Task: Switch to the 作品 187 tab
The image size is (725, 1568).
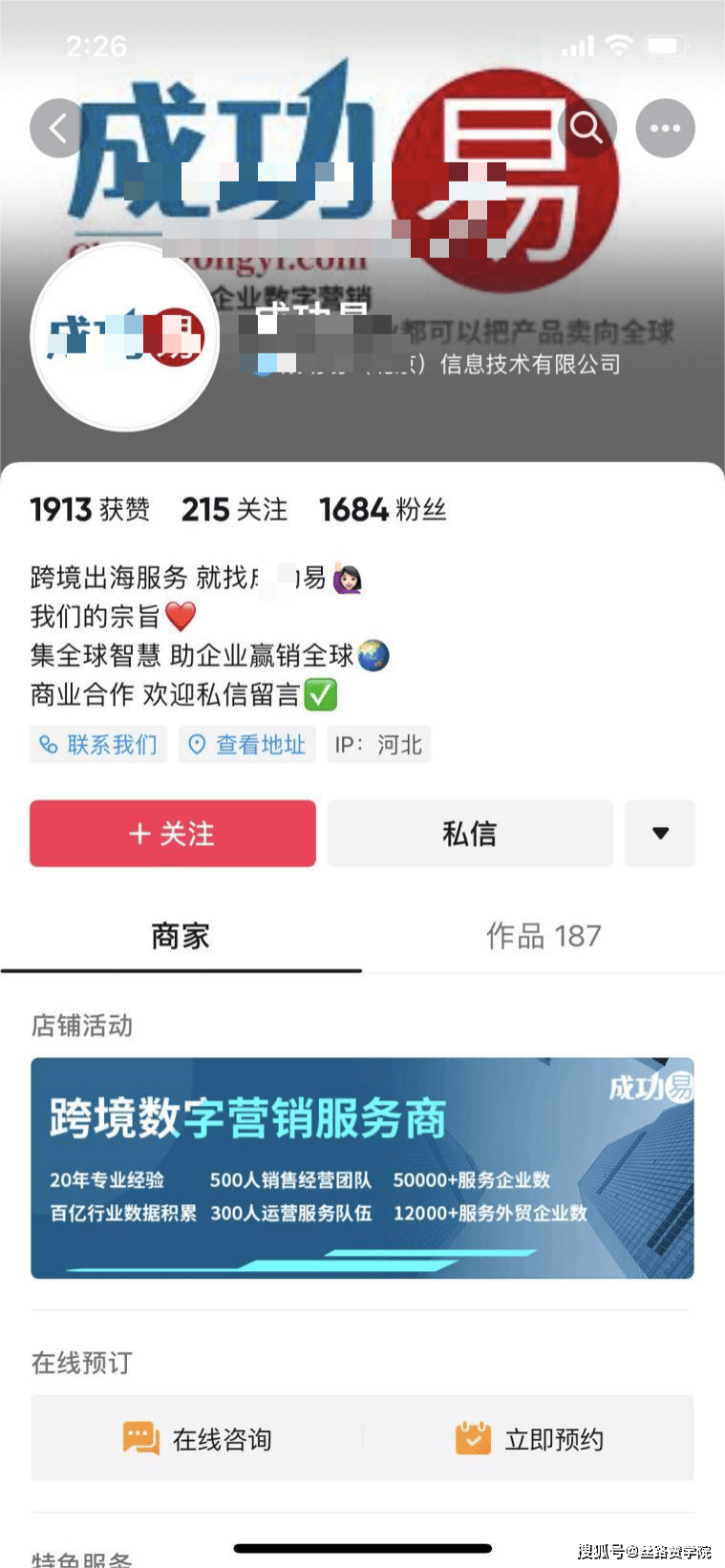Action: coord(543,936)
